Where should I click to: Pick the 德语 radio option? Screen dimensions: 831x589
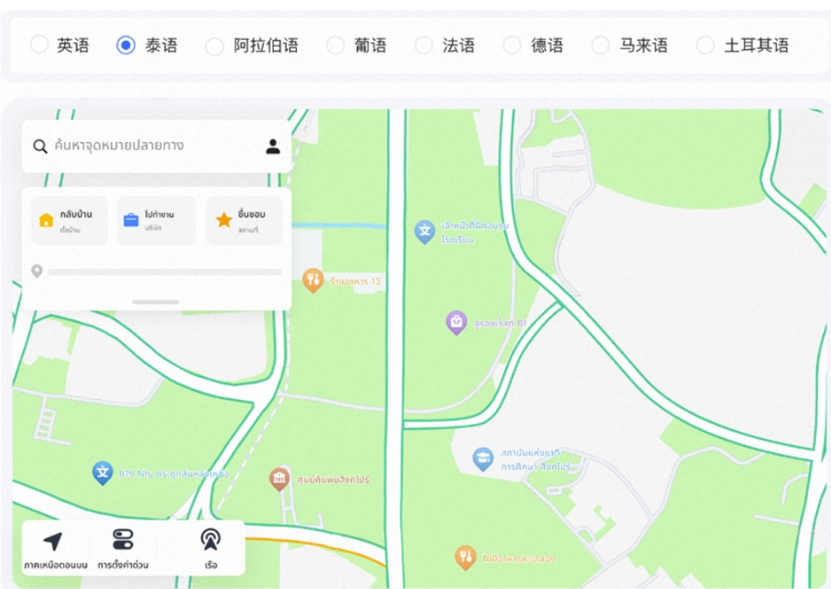pos(512,45)
